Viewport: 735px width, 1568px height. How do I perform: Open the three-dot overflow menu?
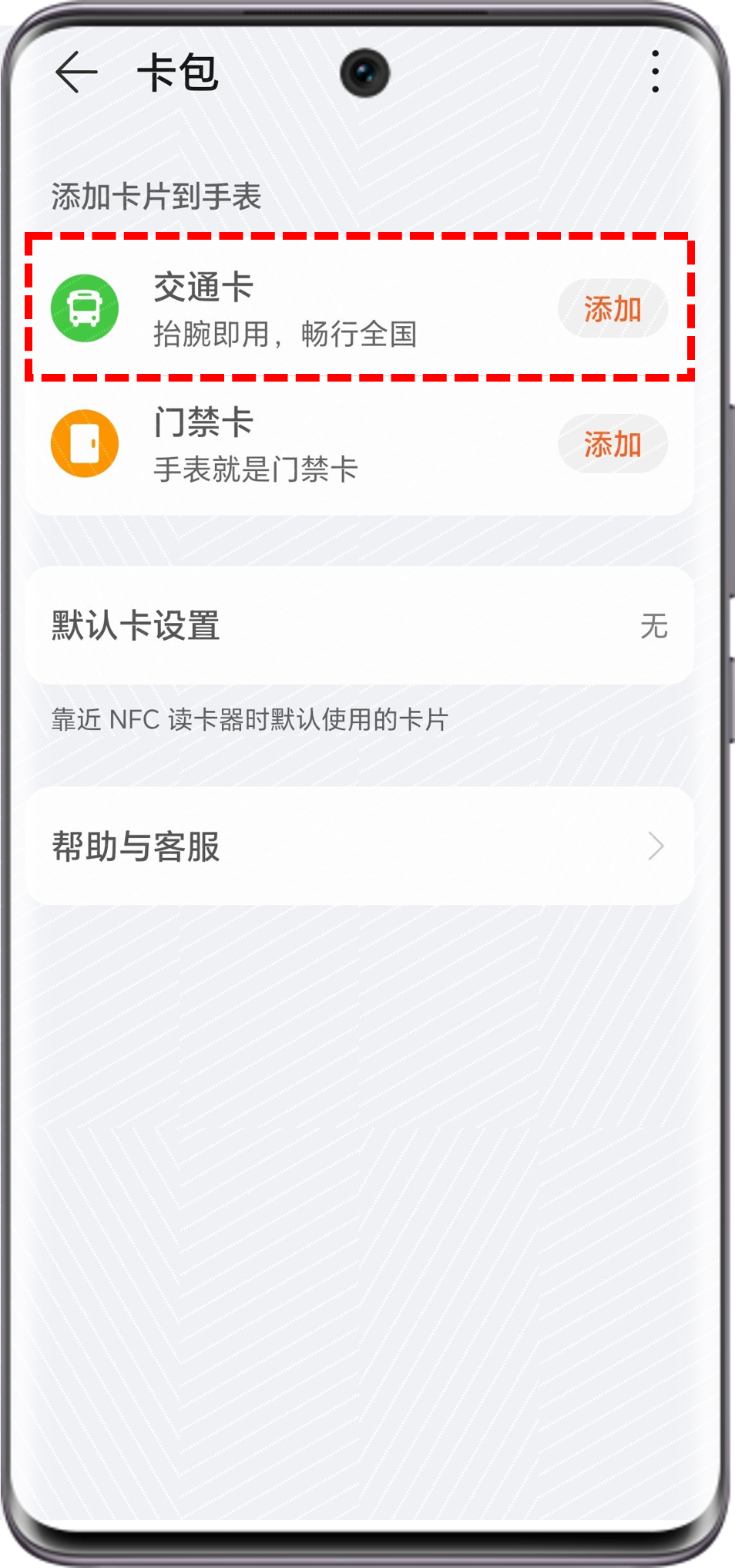coord(655,72)
